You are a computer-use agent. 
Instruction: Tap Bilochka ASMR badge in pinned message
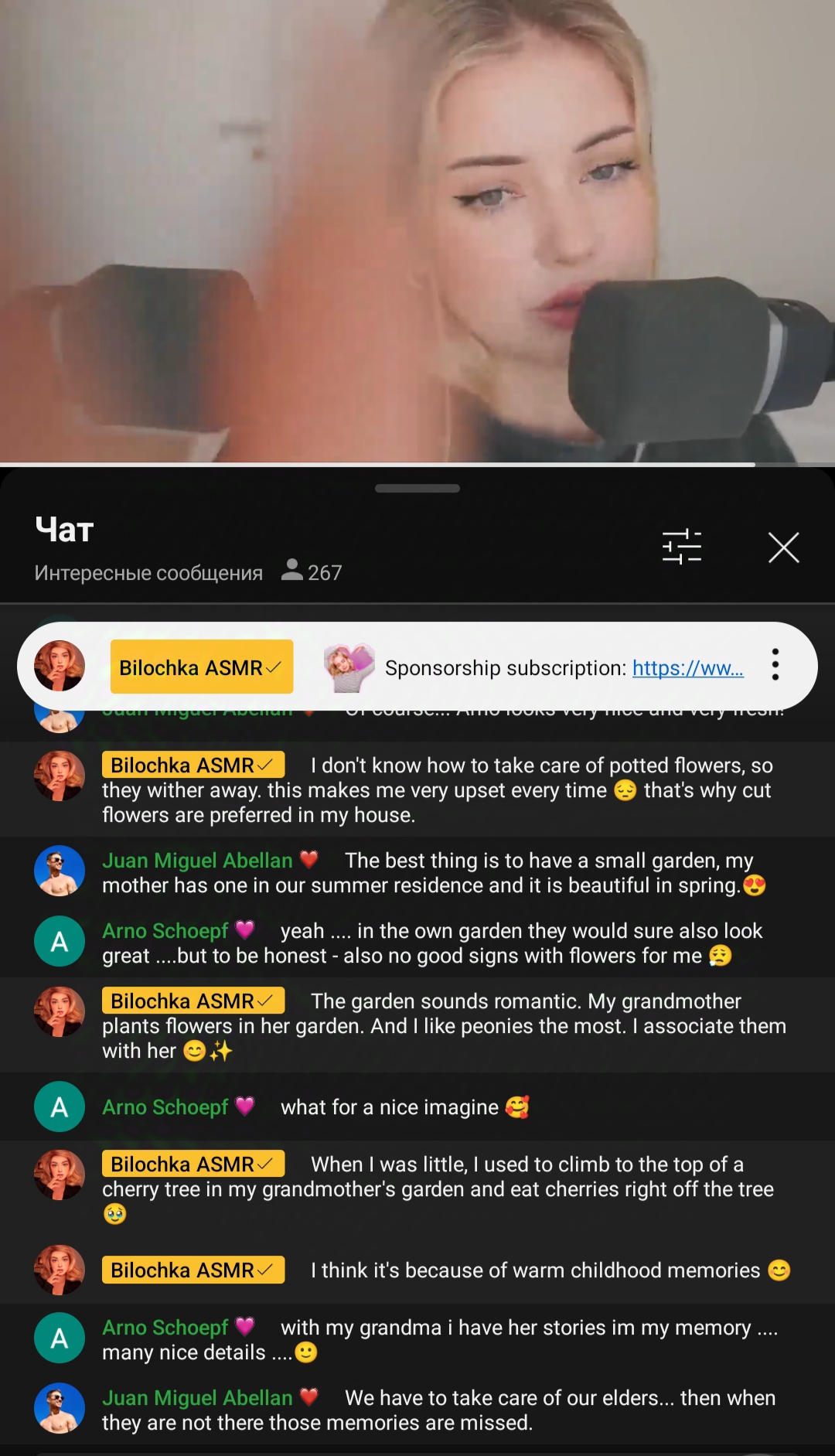point(201,667)
